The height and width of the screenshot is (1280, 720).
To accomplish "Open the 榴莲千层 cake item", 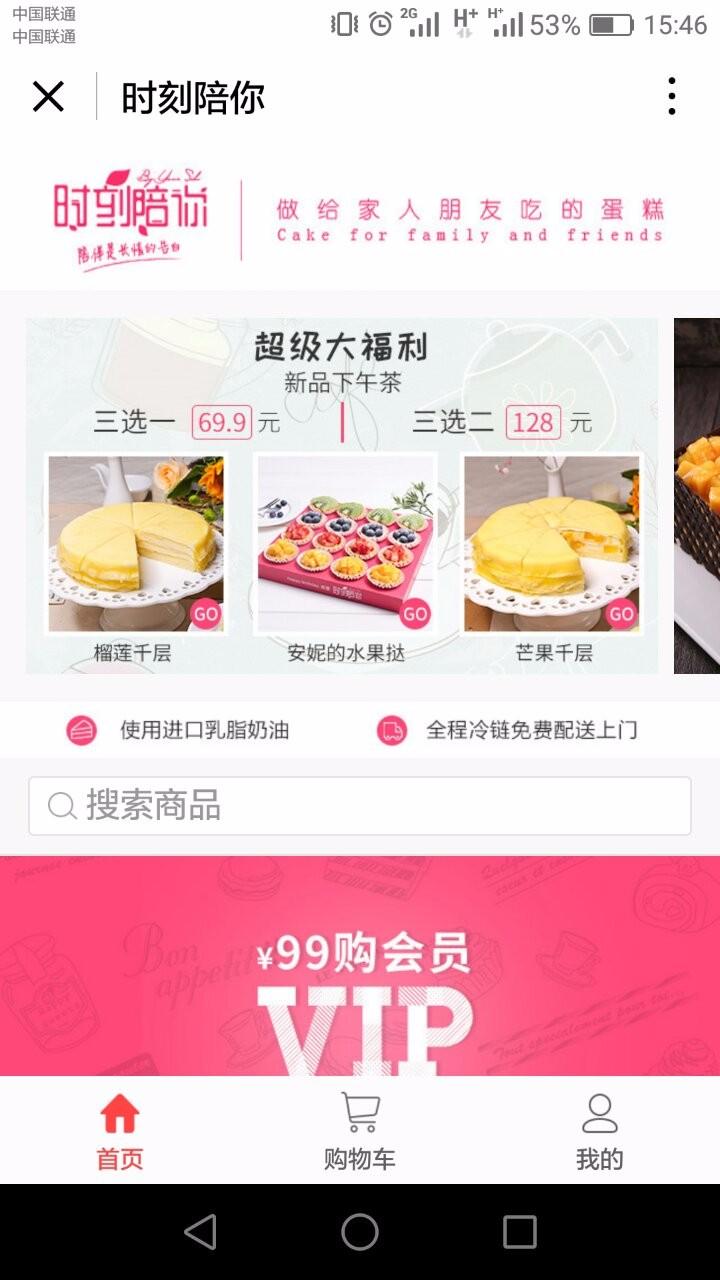I will [135, 544].
